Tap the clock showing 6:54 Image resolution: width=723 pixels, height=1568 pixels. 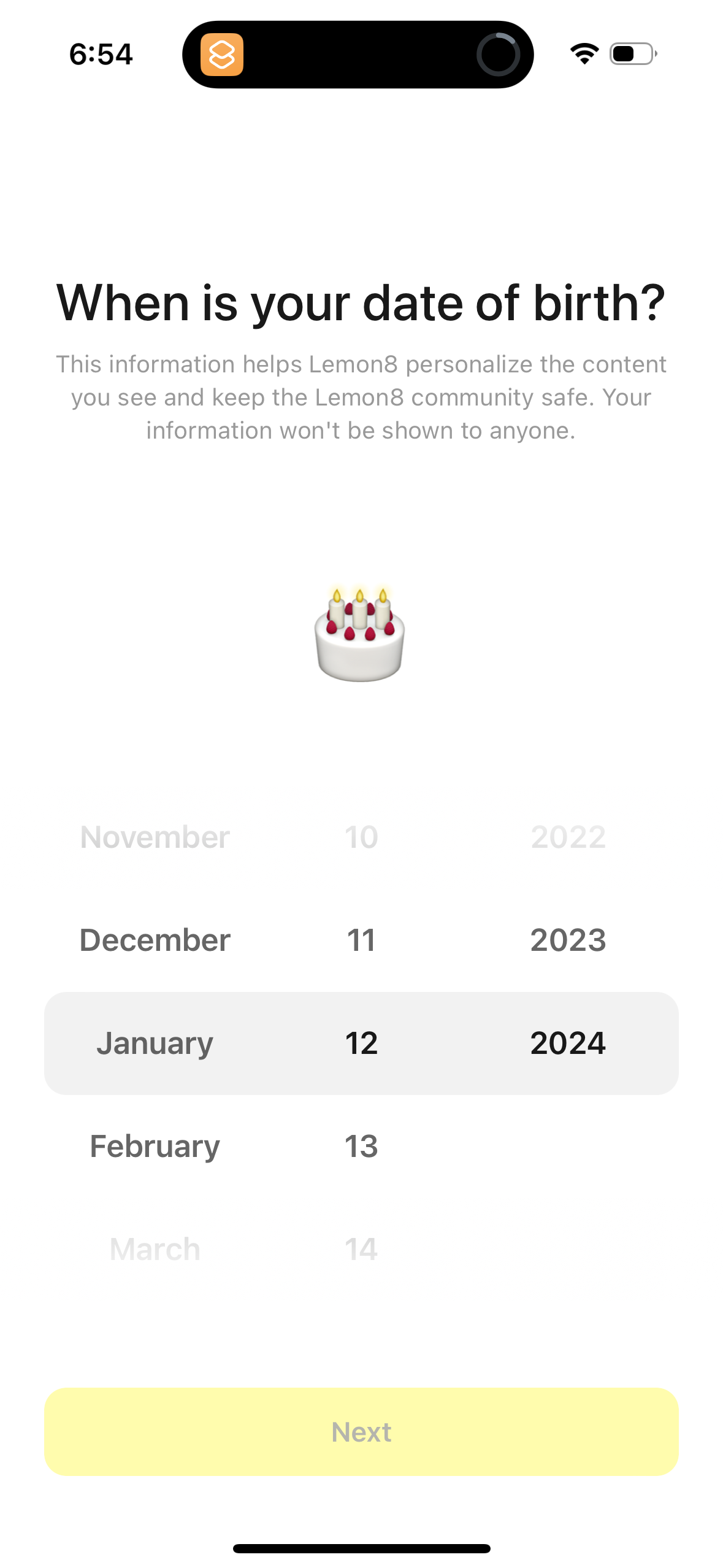[101, 54]
